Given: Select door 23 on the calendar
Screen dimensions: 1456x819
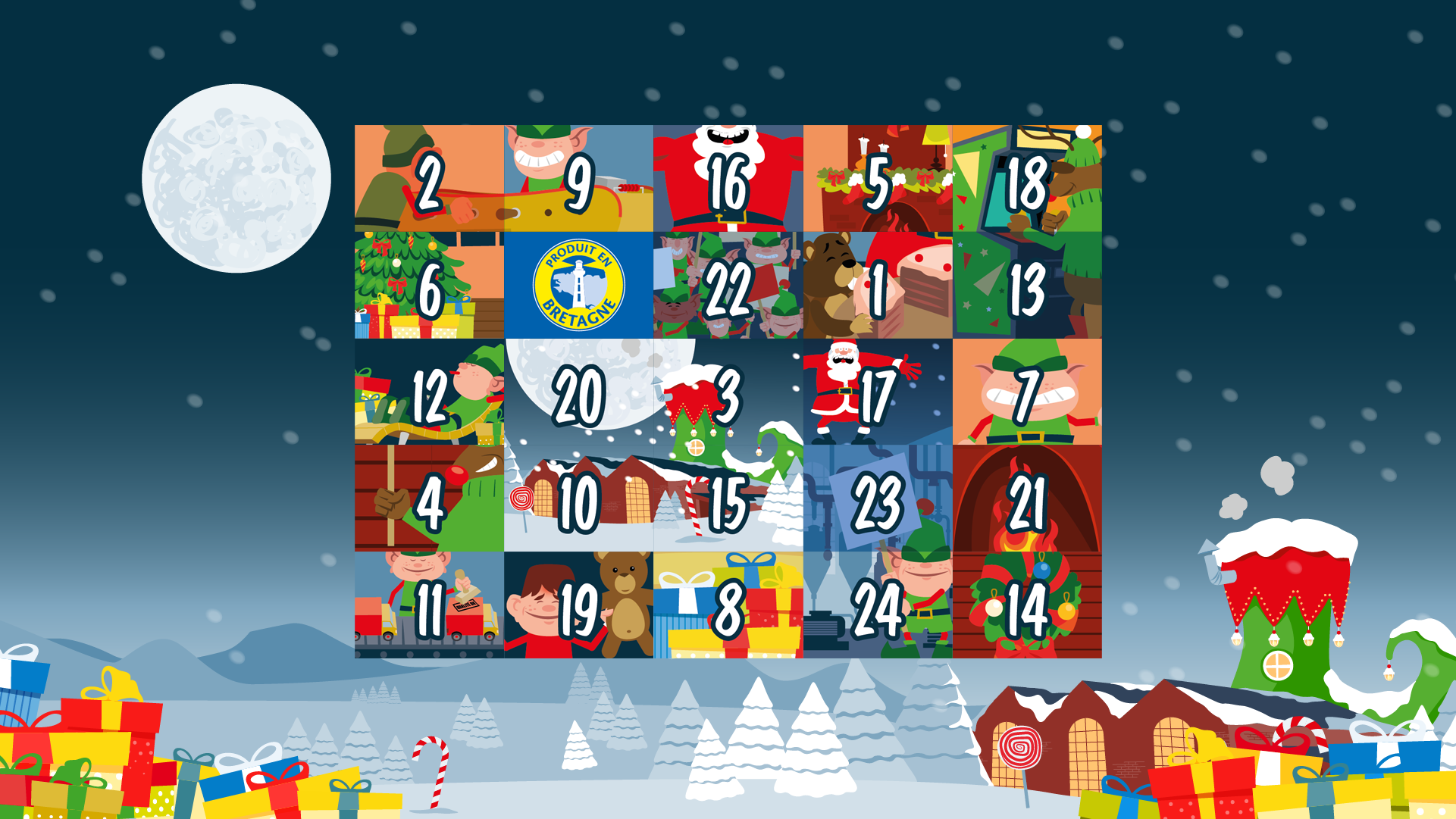Looking at the screenshot, I should (x=878, y=499).
